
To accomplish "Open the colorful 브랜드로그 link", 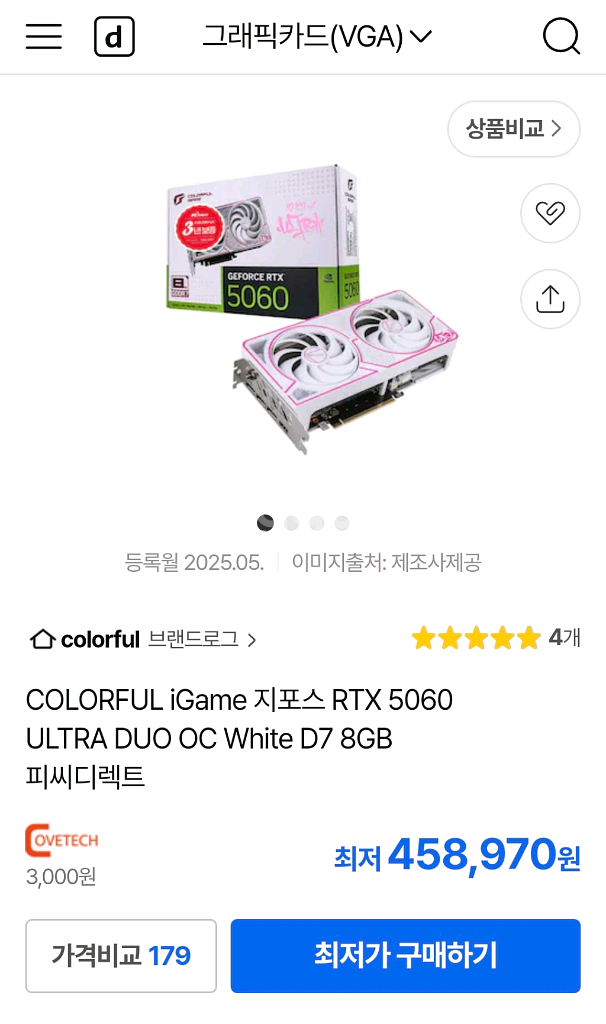I will 144,639.
